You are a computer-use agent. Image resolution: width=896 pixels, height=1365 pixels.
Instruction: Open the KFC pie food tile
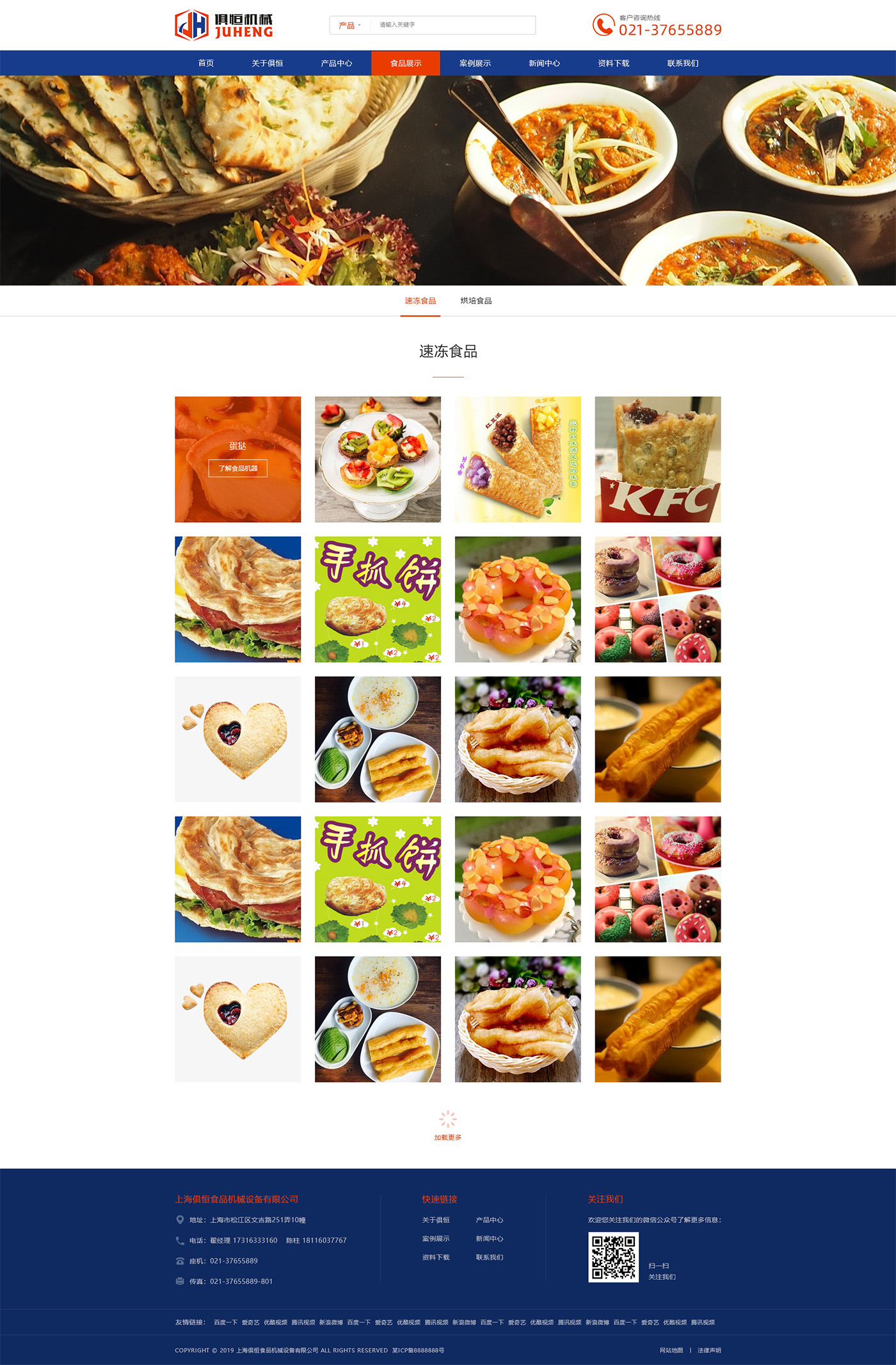(657, 459)
